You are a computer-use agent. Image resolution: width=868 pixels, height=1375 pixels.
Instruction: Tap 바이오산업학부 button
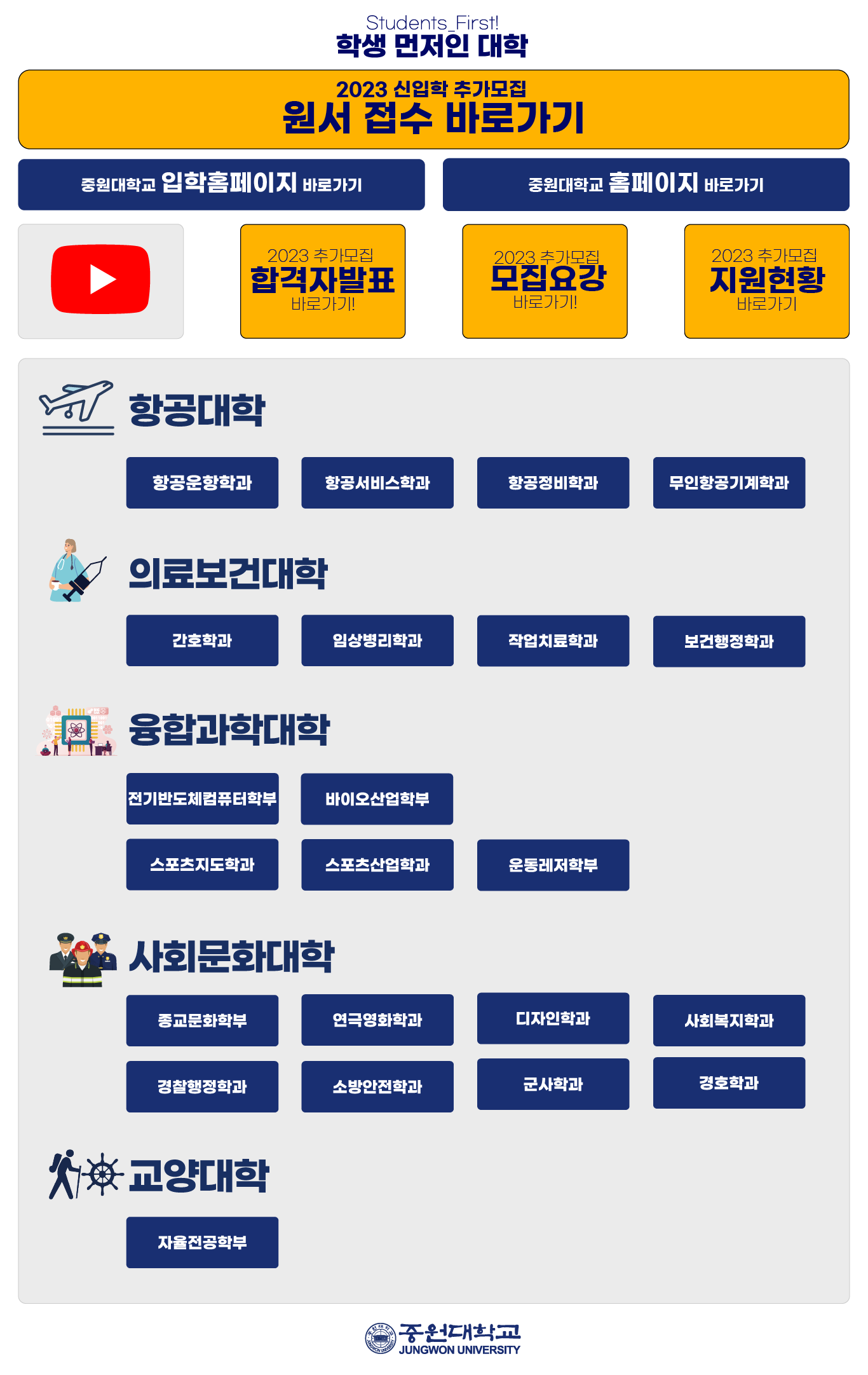pyautogui.click(x=377, y=798)
